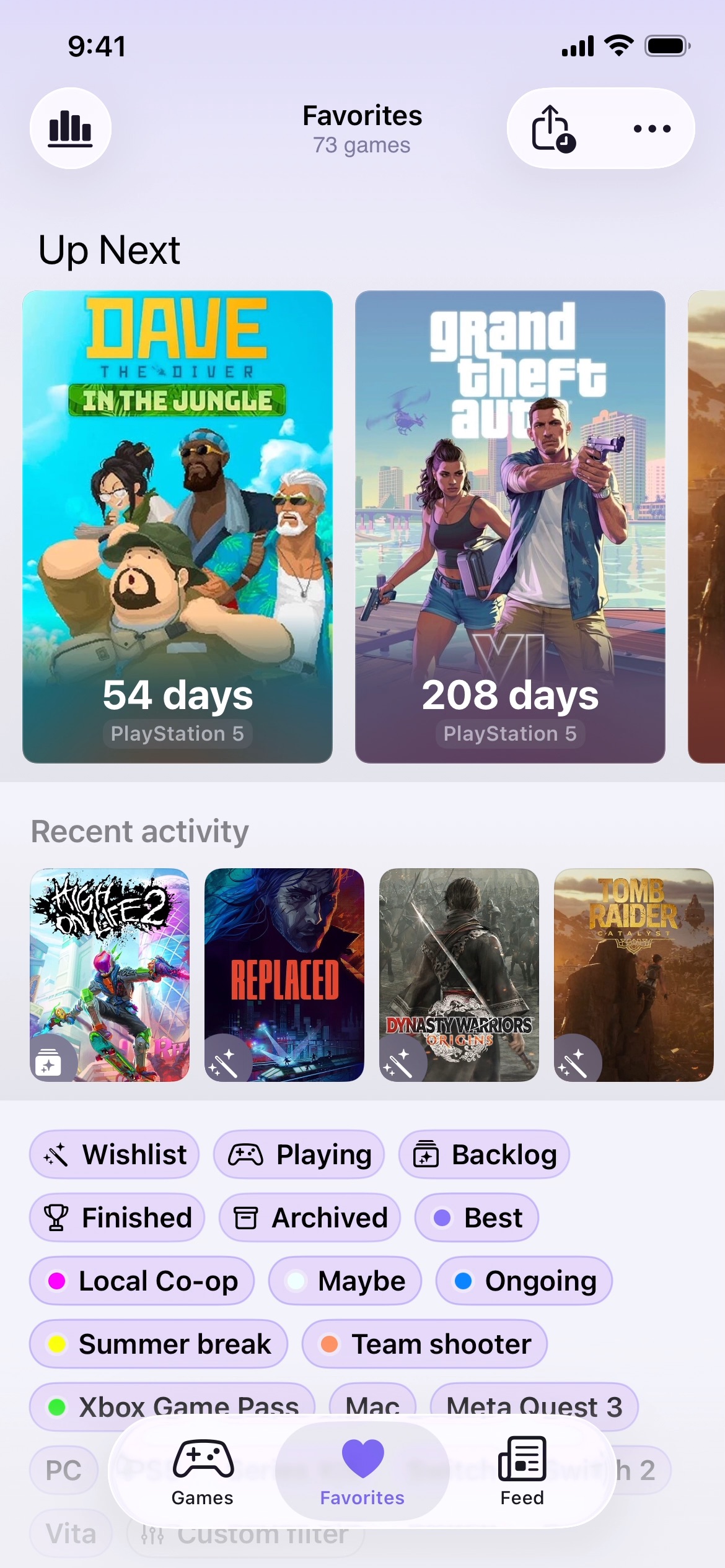Tap the purple dot on the Best tag
Screen dimensions: 725x1568
(441, 1217)
